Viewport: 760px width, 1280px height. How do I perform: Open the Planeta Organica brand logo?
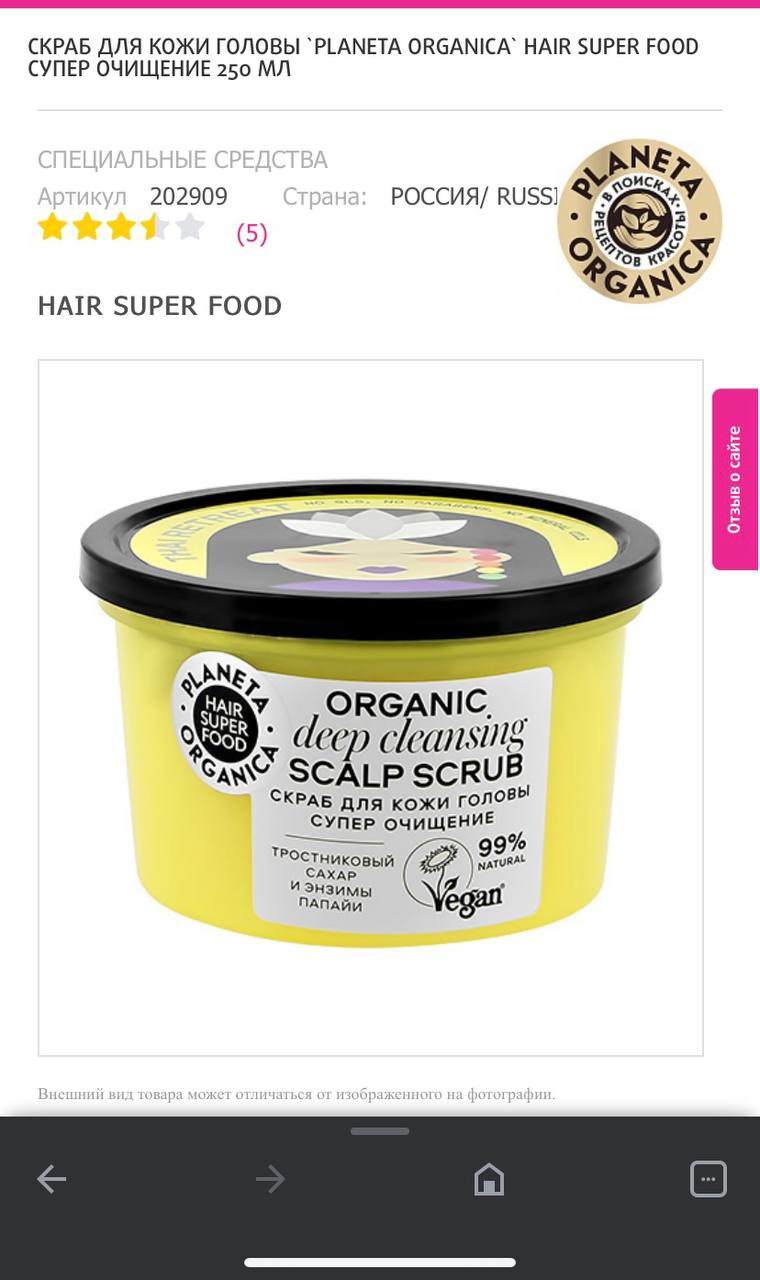click(639, 221)
